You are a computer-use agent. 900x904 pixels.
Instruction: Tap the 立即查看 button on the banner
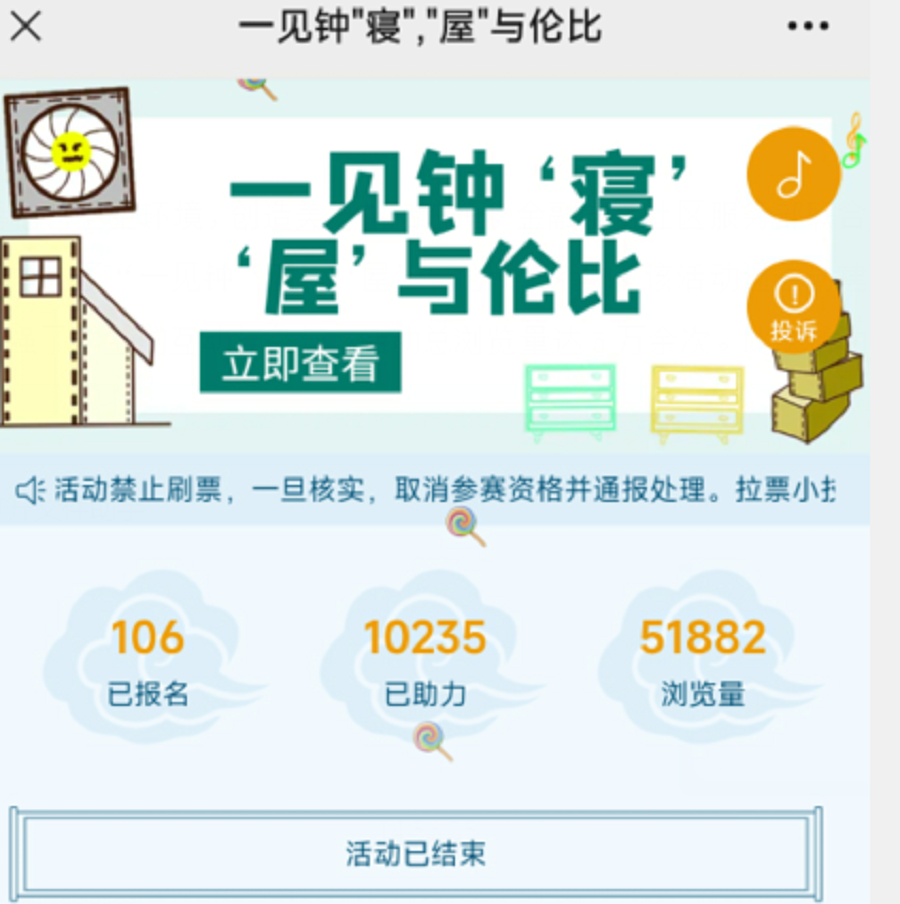coord(300,363)
